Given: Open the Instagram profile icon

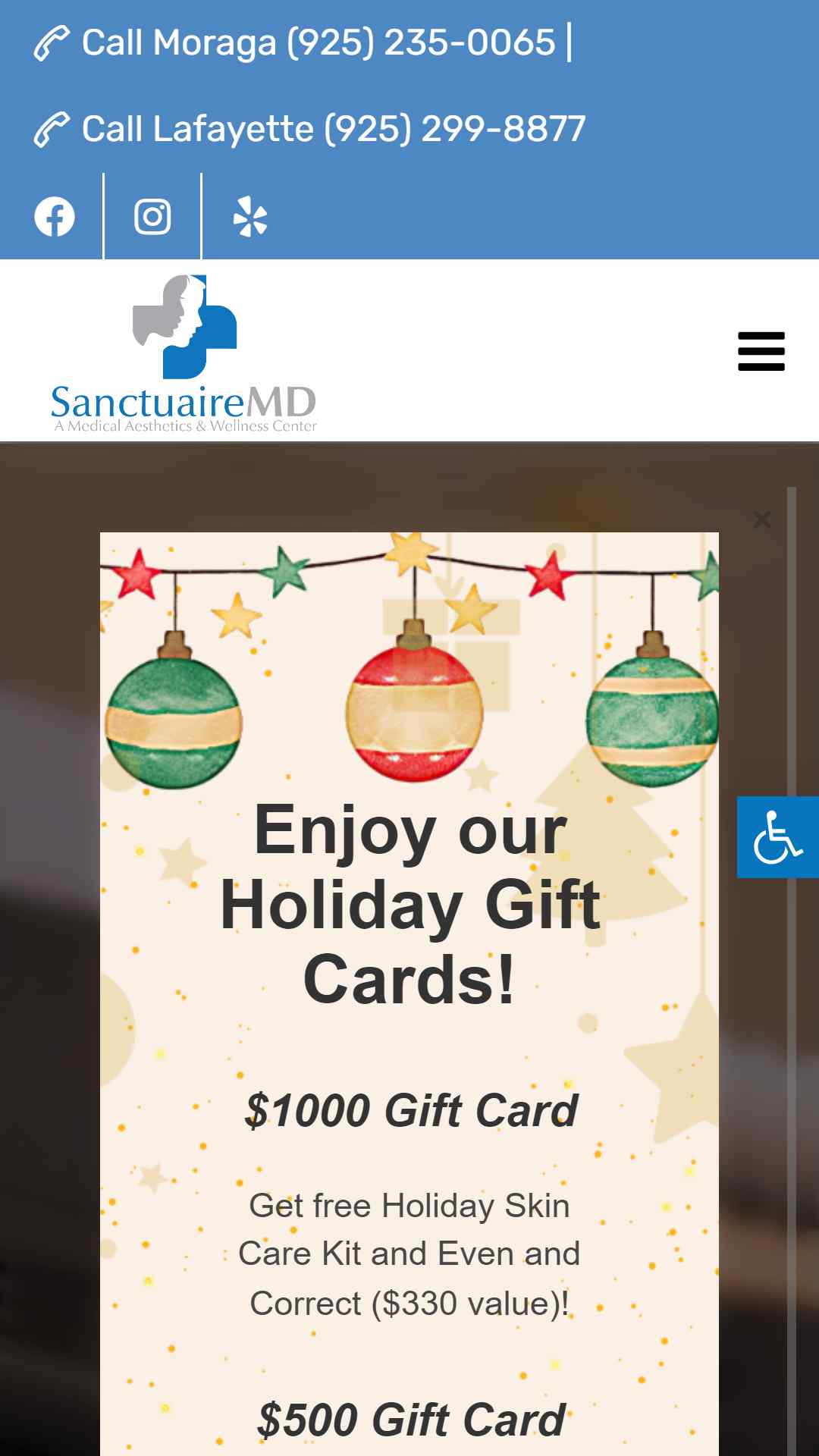Looking at the screenshot, I should click(152, 217).
